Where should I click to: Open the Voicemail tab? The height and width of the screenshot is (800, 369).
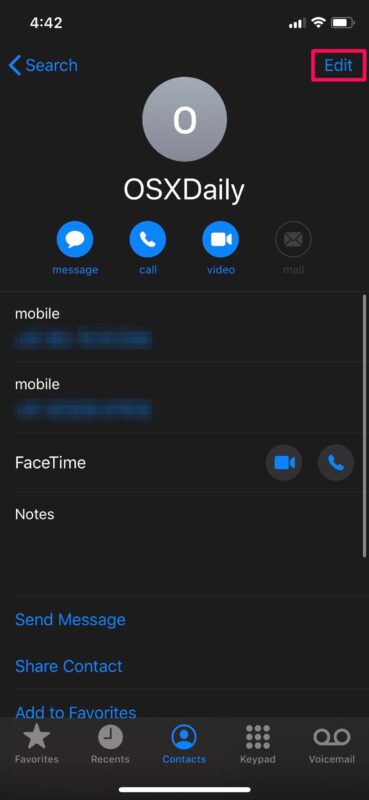pos(332,745)
